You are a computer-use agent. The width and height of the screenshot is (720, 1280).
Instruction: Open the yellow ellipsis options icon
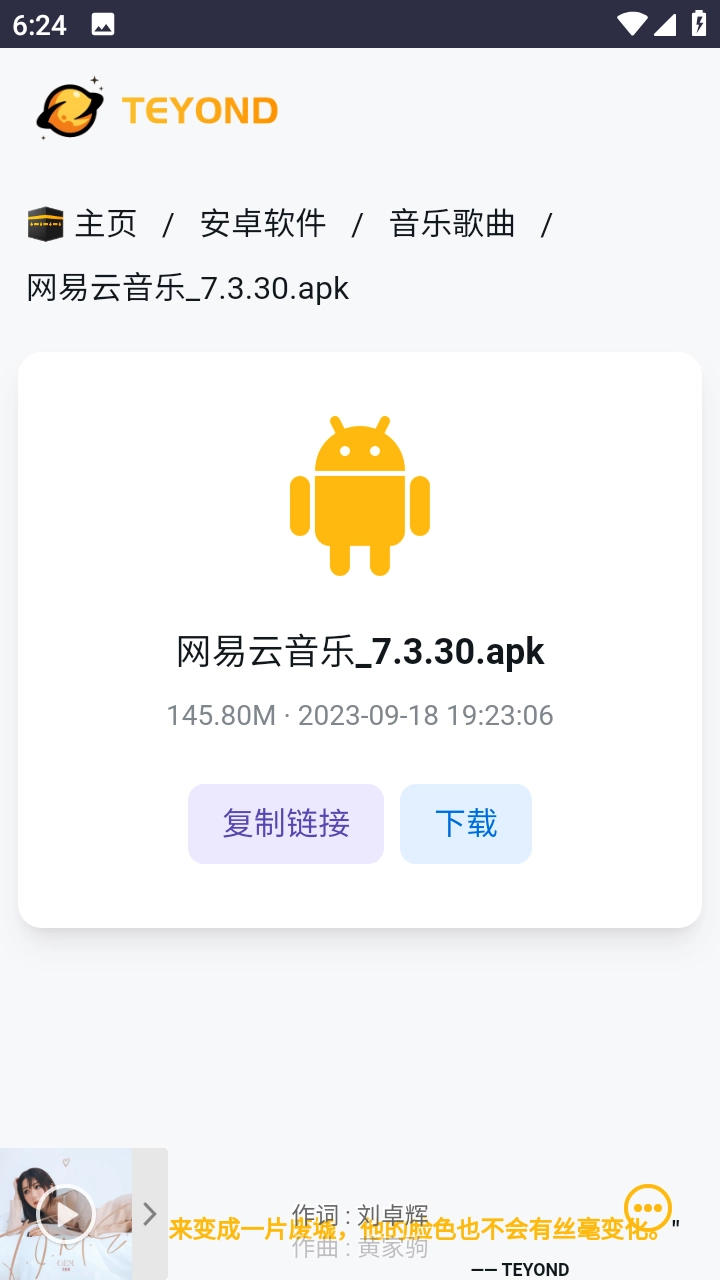click(648, 1208)
